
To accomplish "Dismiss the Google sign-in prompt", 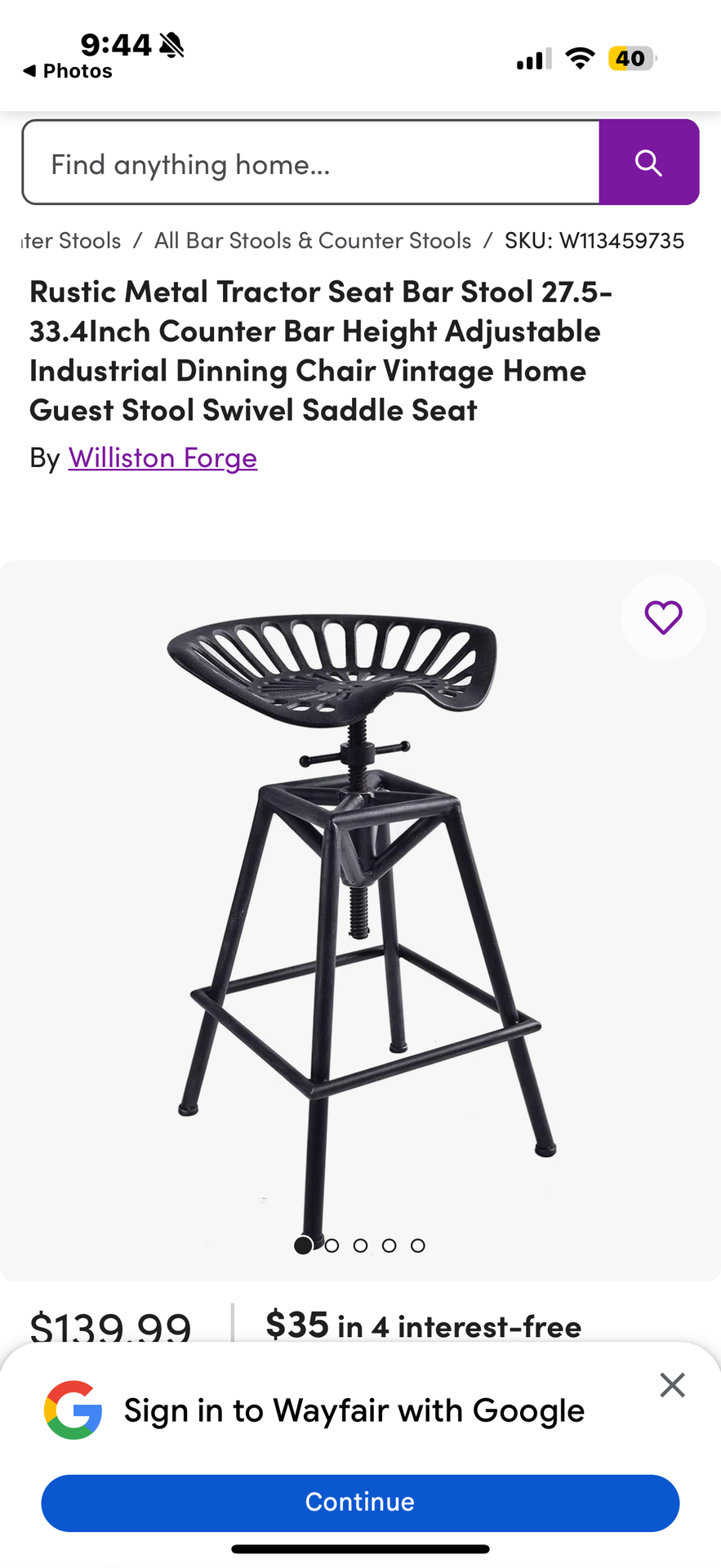I will tap(672, 1385).
